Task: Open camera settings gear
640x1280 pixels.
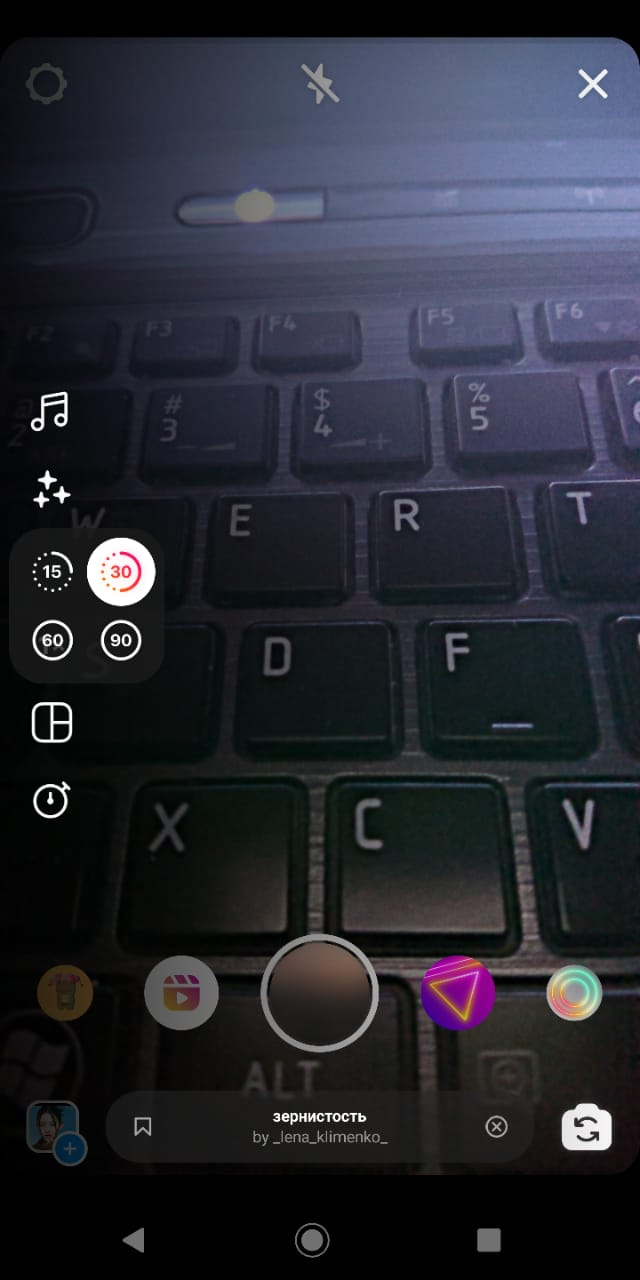Action: pos(46,84)
